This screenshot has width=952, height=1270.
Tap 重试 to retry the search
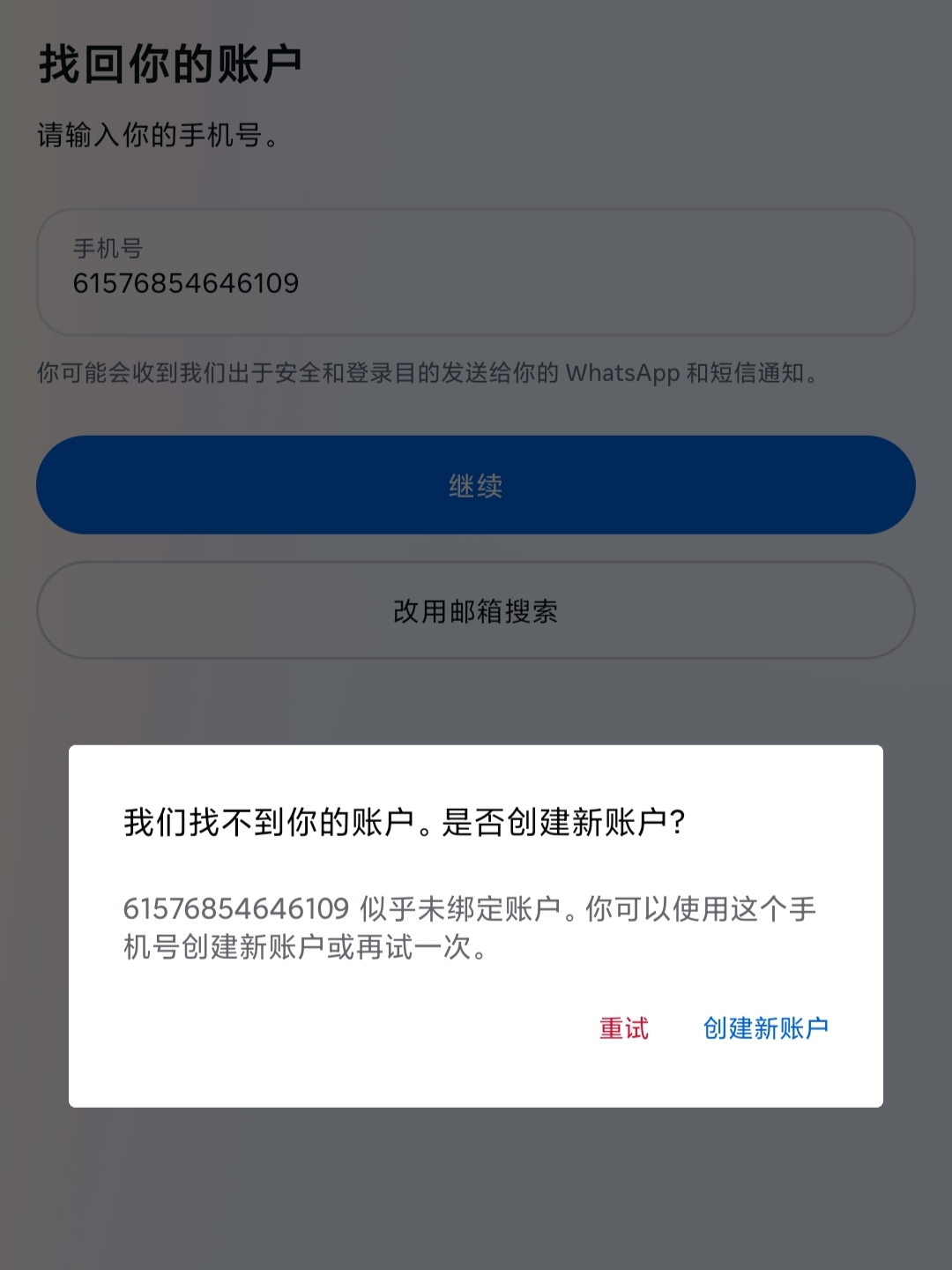point(623,1028)
